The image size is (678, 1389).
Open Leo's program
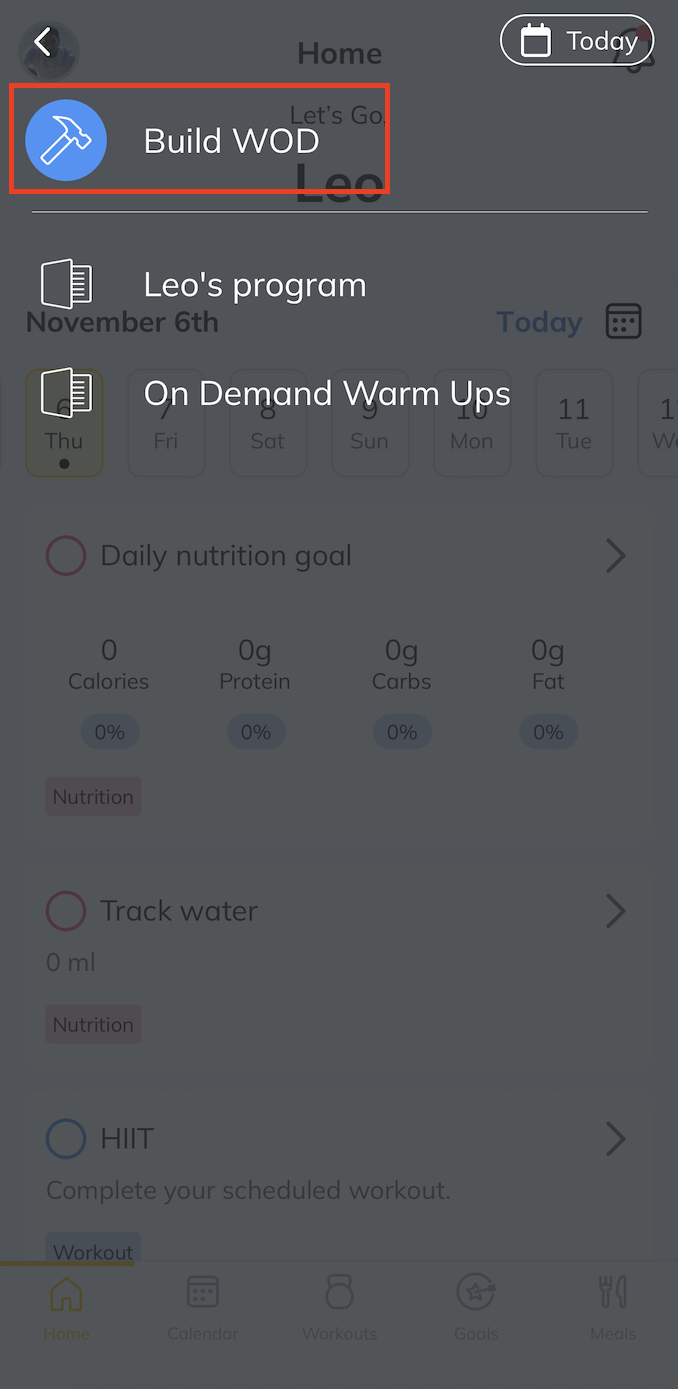coord(254,285)
